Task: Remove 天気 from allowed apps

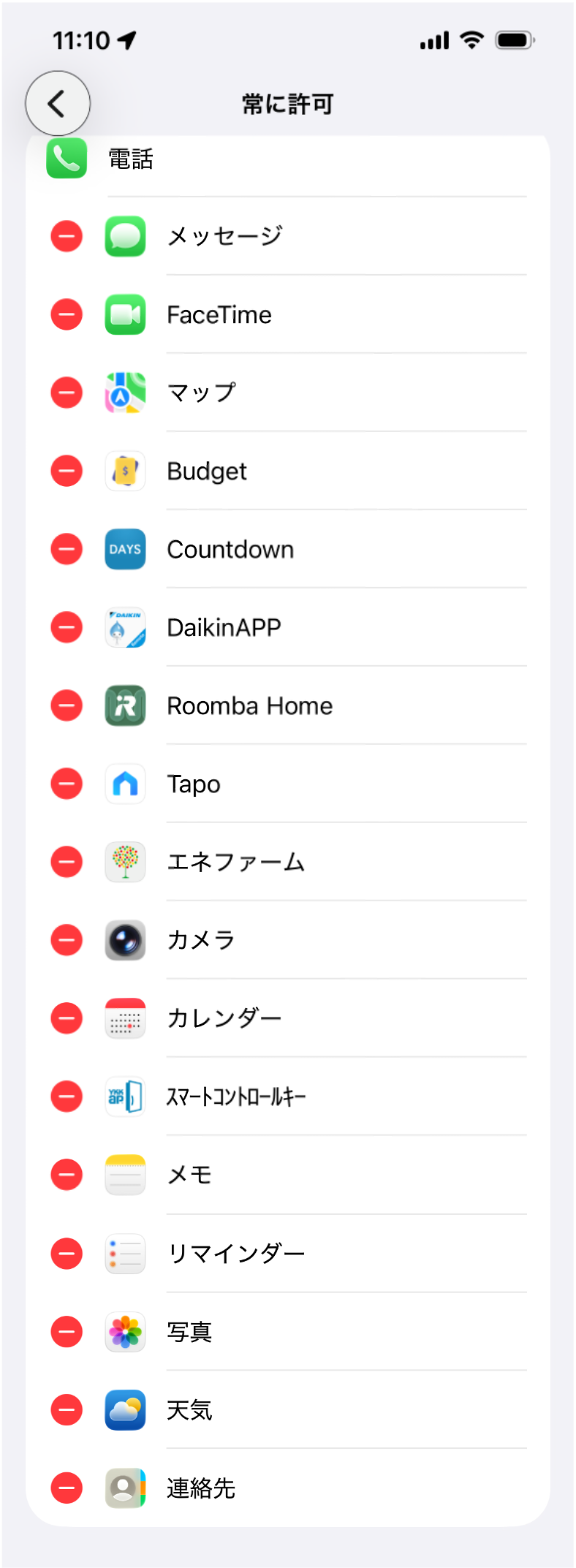Action: coord(67,1410)
